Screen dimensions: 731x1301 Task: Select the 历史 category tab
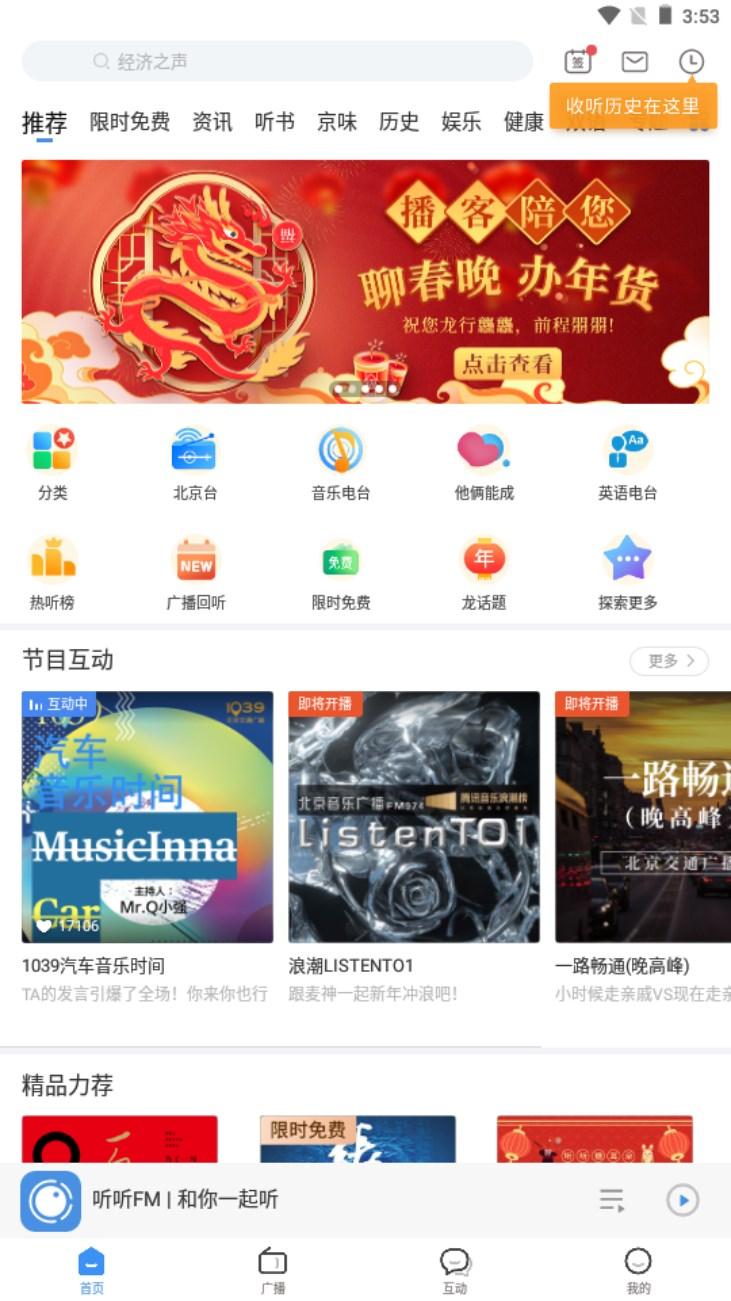pos(398,122)
